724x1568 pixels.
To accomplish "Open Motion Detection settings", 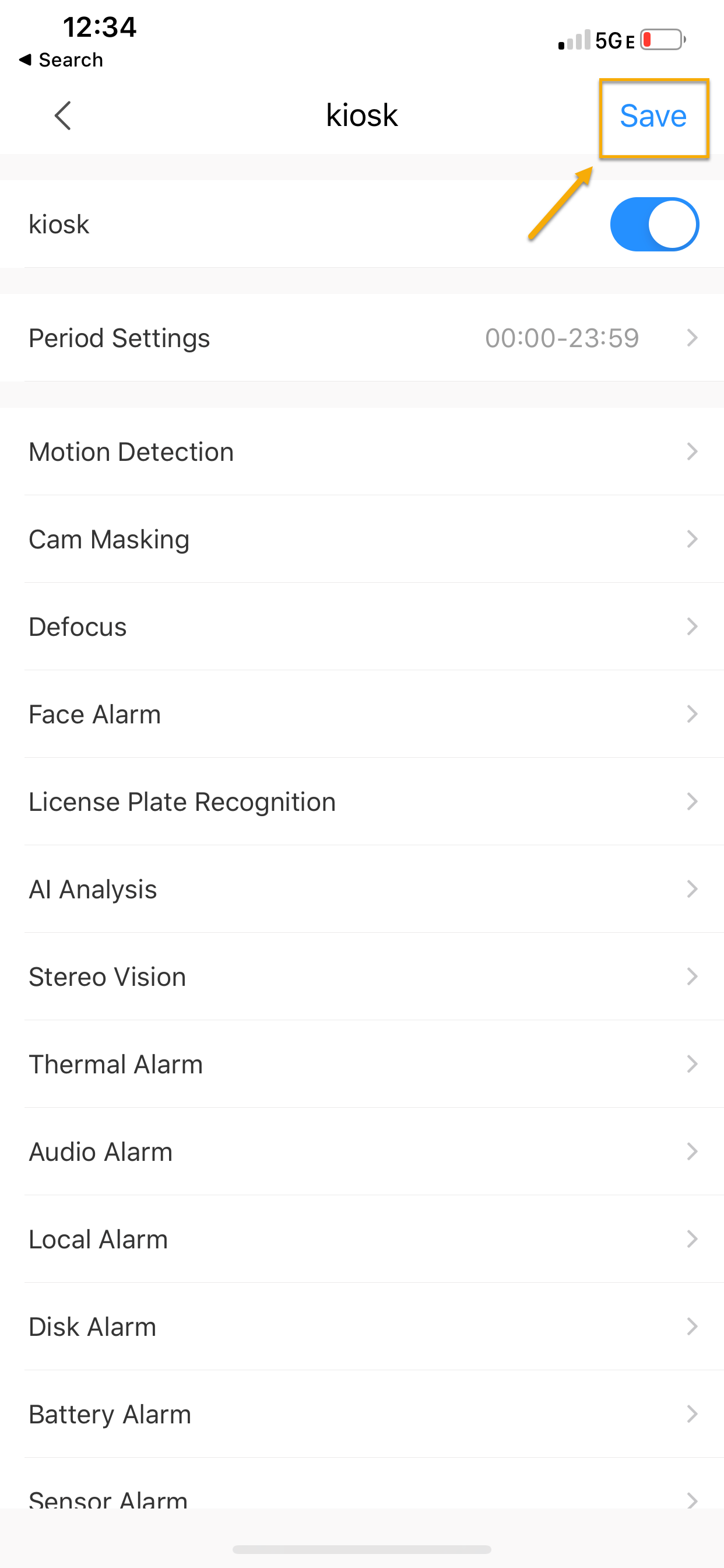I will pos(362,452).
